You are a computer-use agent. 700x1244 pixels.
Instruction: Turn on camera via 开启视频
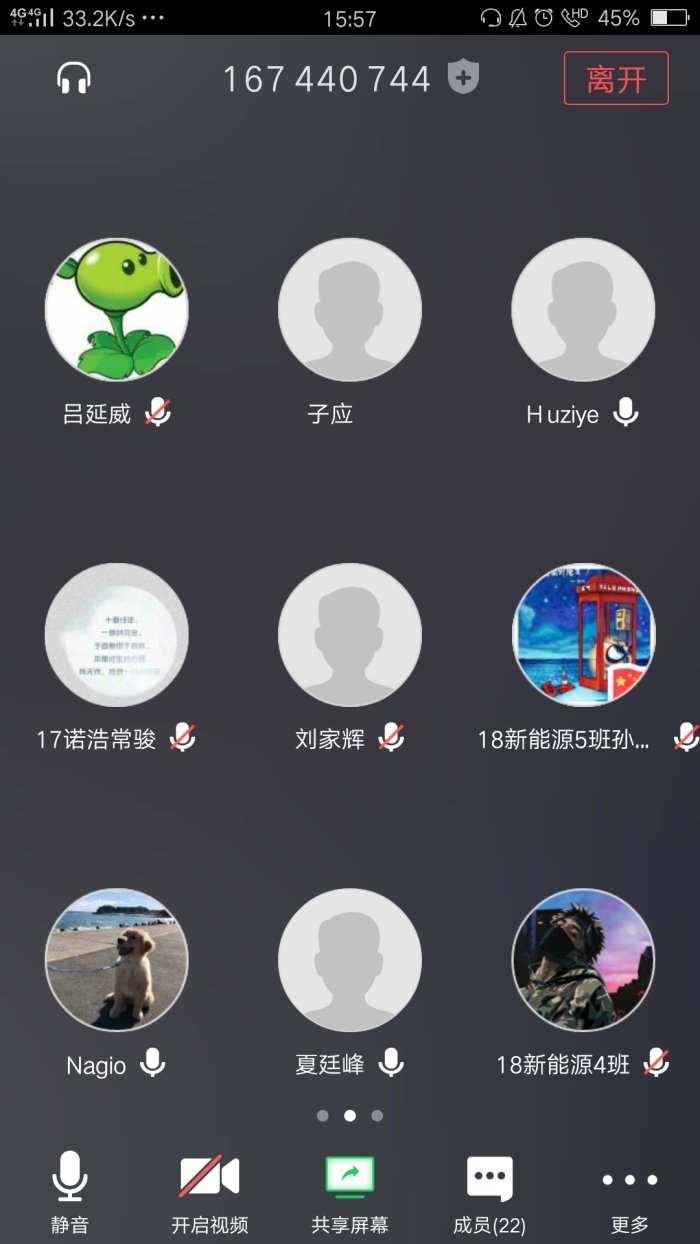tap(209, 1191)
